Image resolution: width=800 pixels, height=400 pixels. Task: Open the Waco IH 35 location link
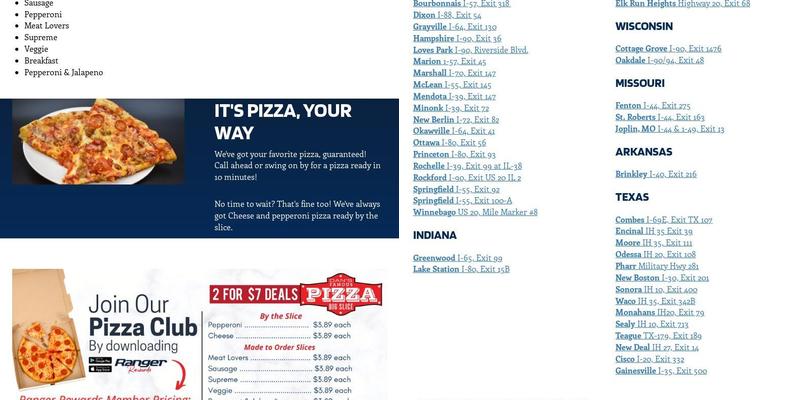(654, 301)
